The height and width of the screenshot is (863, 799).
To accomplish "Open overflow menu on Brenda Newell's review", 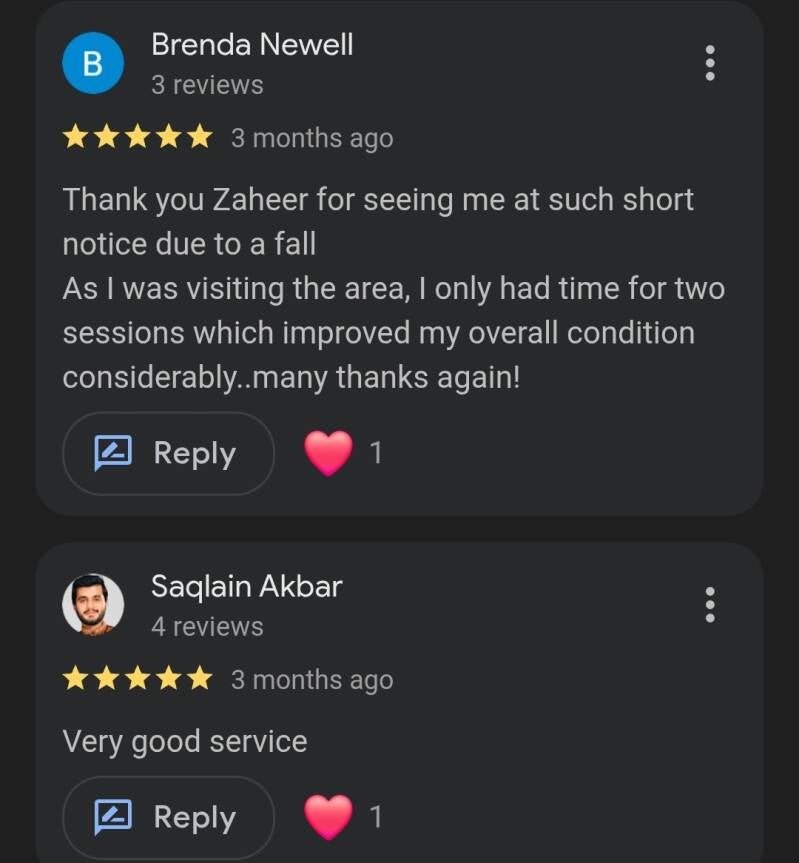I will click(x=710, y=63).
